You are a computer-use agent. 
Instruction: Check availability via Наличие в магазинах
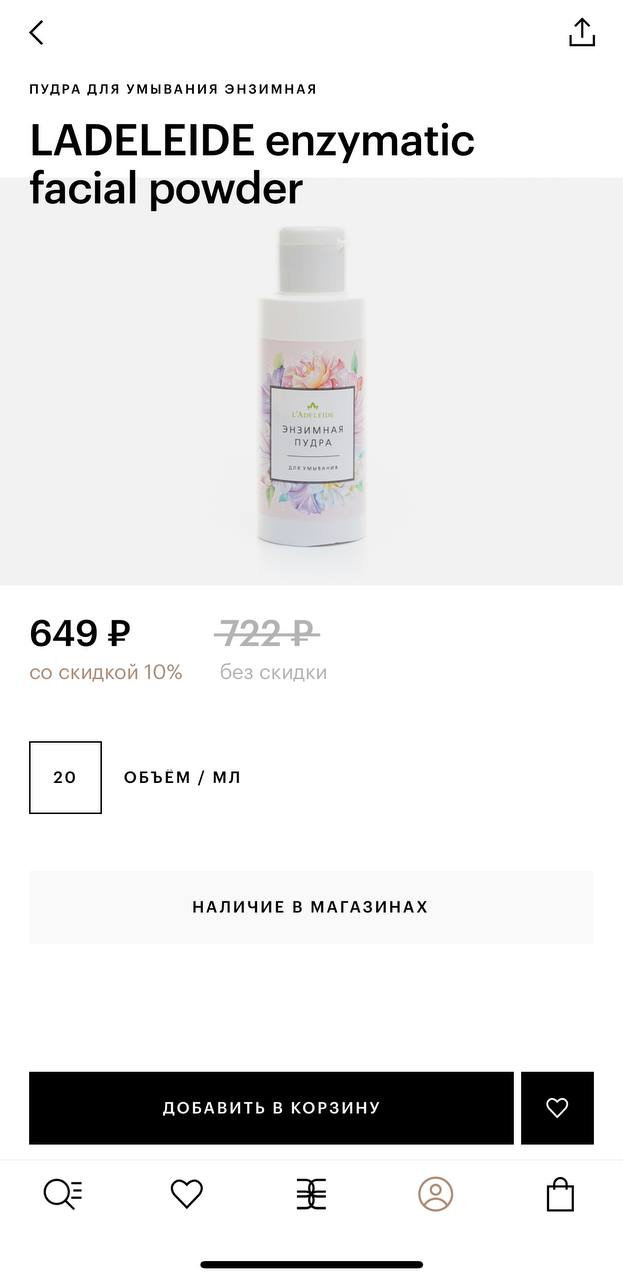[311, 907]
